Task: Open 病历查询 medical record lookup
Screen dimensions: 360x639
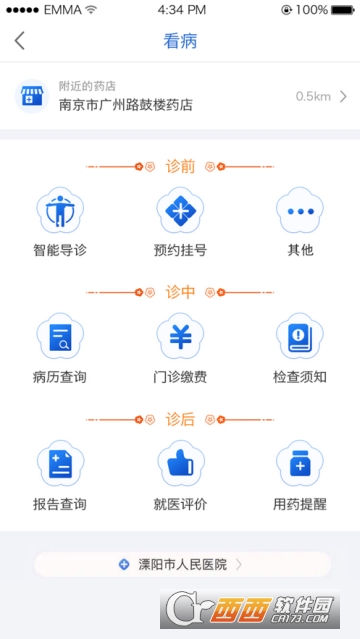Action: [60, 348]
